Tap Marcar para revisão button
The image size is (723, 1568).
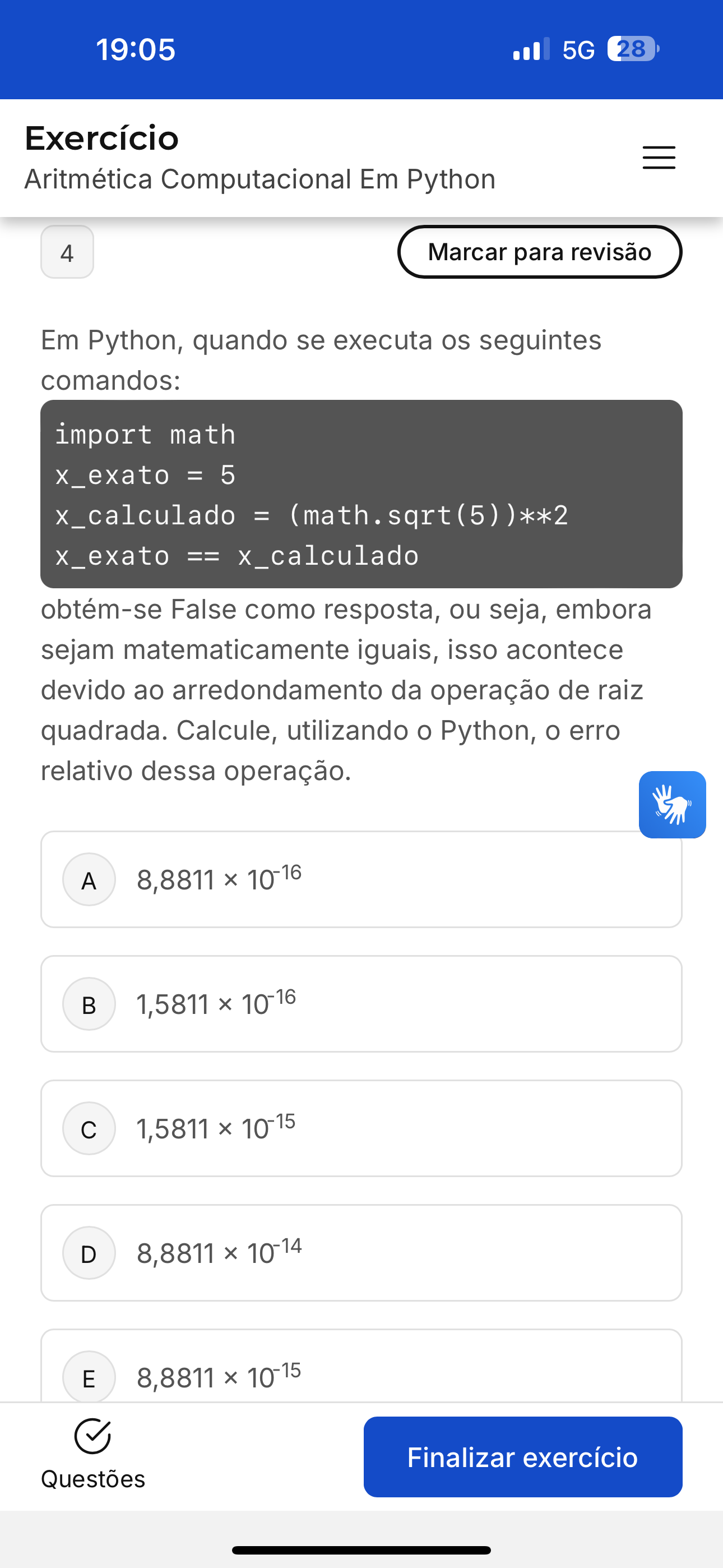click(x=539, y=252)
